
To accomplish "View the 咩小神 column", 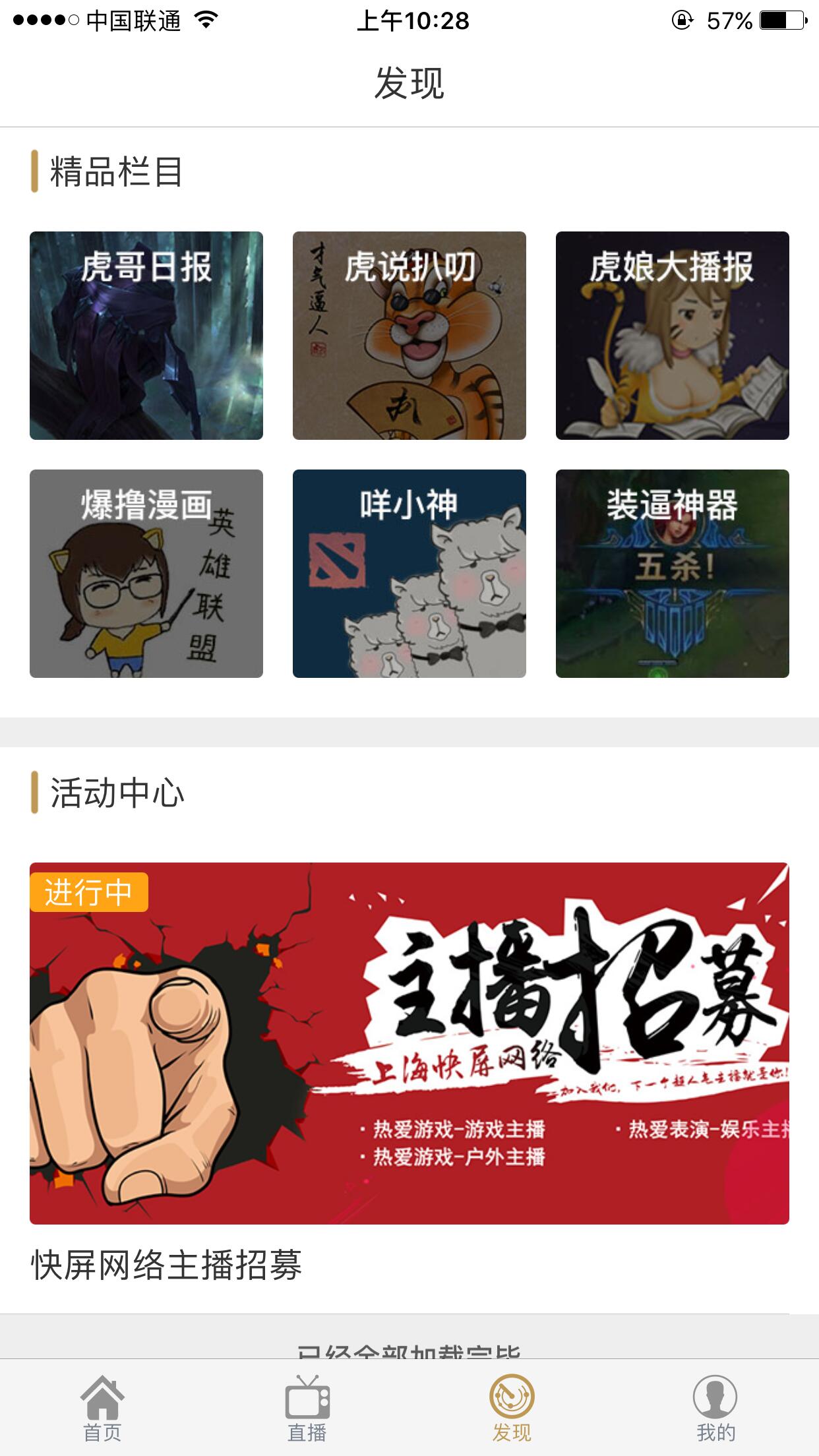I will 409,573.
